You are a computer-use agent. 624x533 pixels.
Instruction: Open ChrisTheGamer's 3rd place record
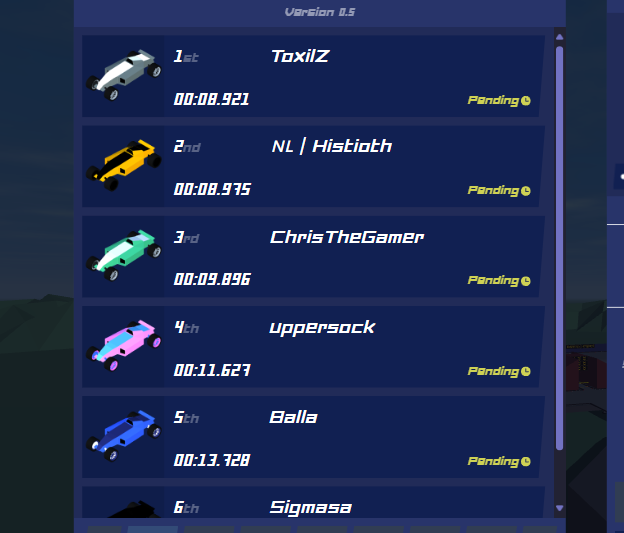[x=313, y=256]
